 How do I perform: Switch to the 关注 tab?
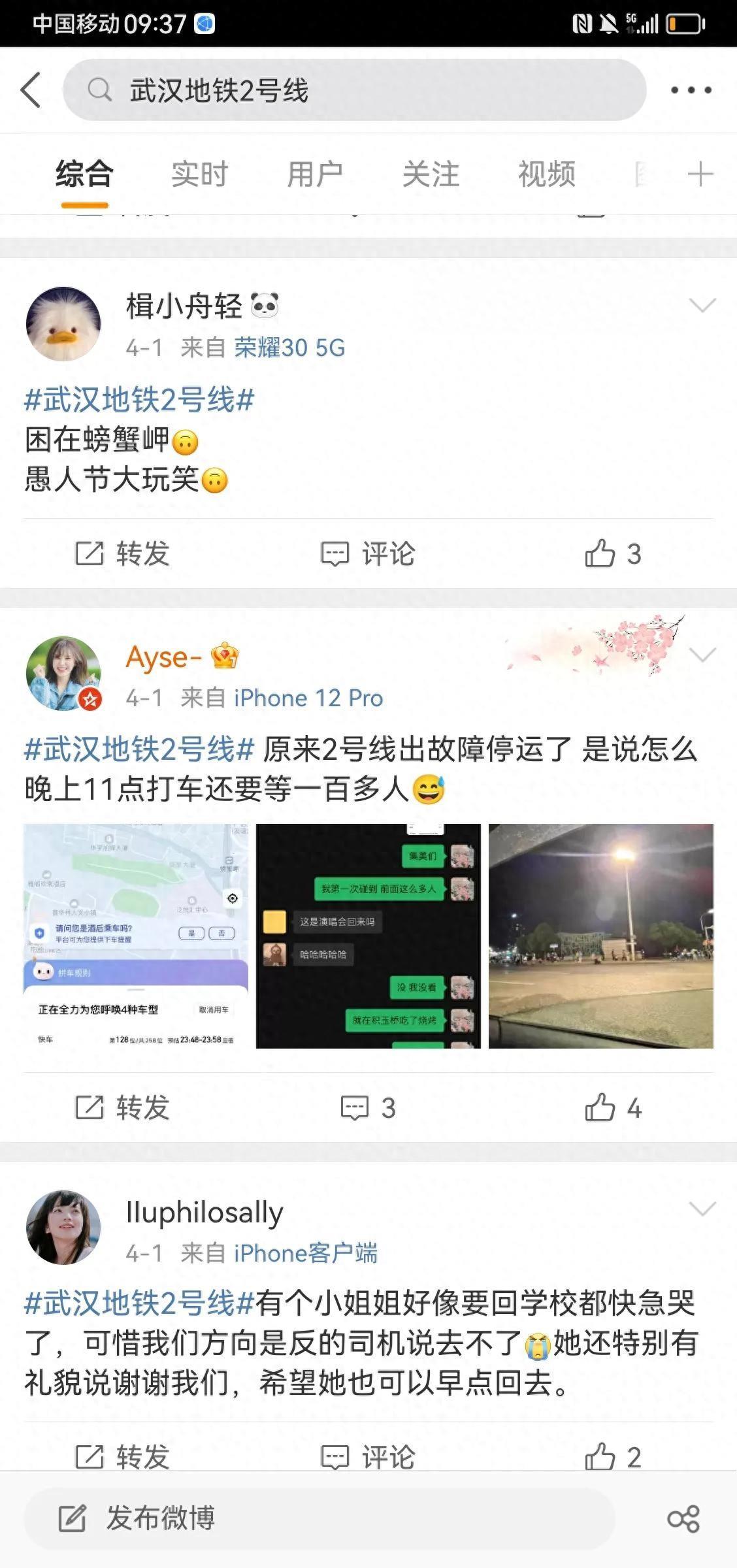tap(431, 174)
